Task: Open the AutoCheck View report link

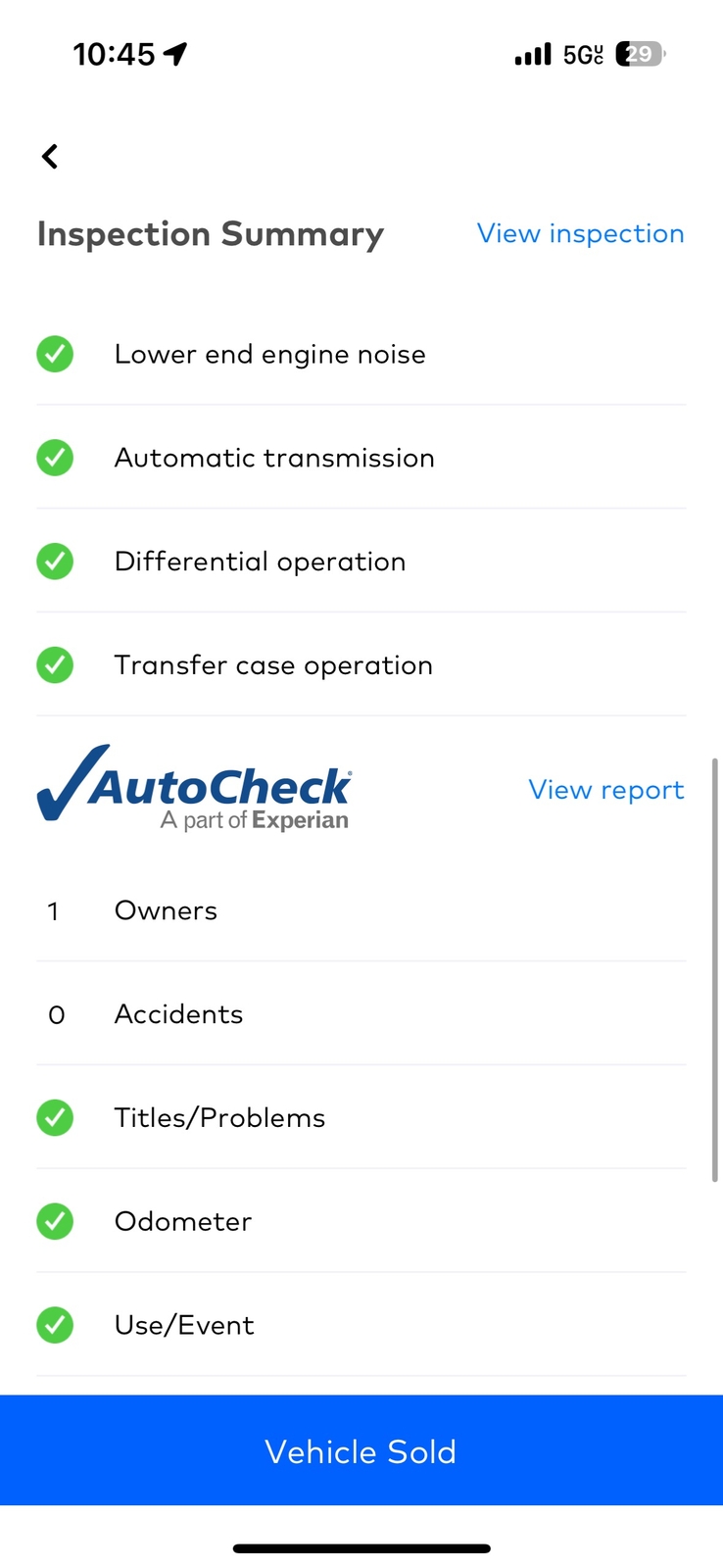Action: [605, 790]
